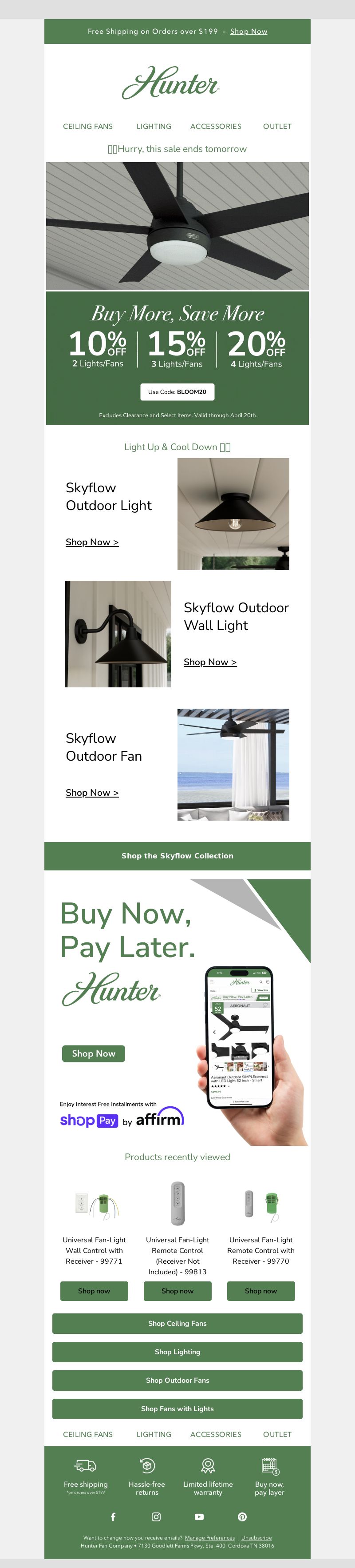This screenshot has height=1568, width=355.
Task: Go to Accessories in the top menu
Action: [x=216, y=127]
